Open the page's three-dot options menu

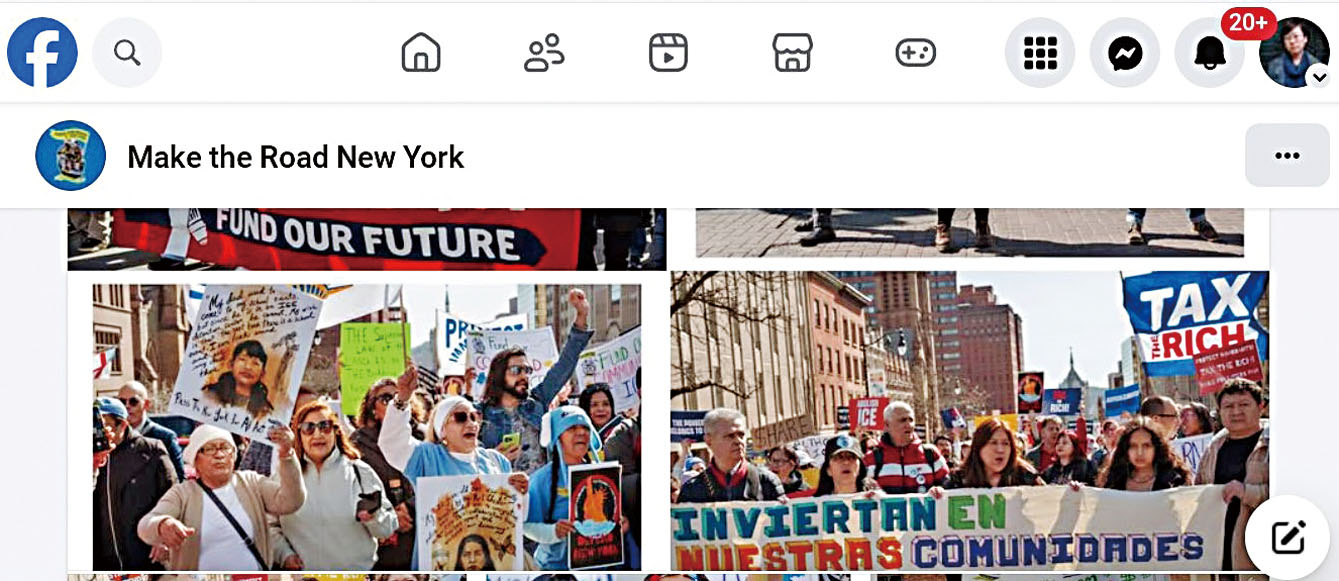pos(1287,156)
